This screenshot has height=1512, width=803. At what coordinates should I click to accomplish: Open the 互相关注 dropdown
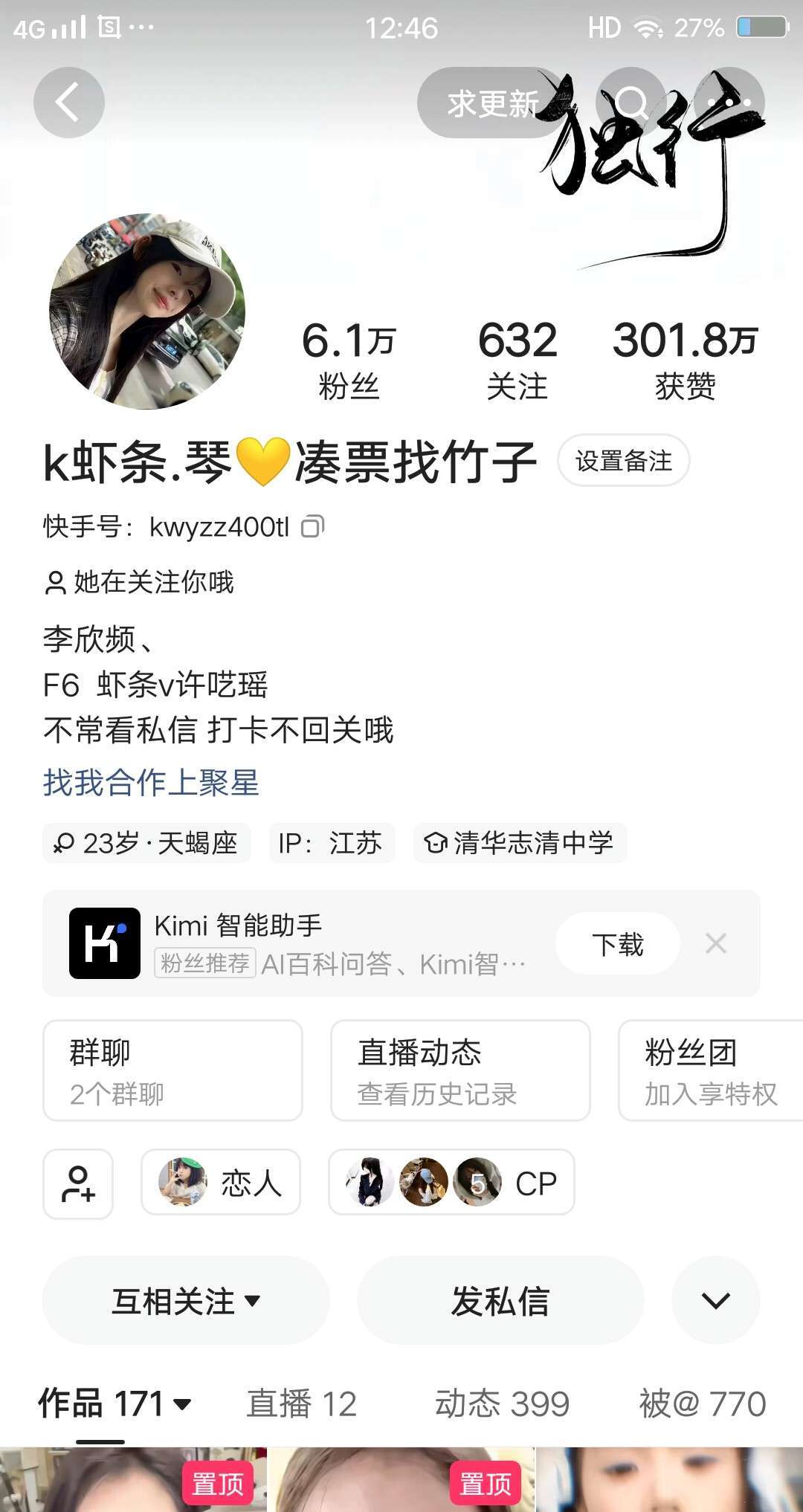(x=186, y=1301)
